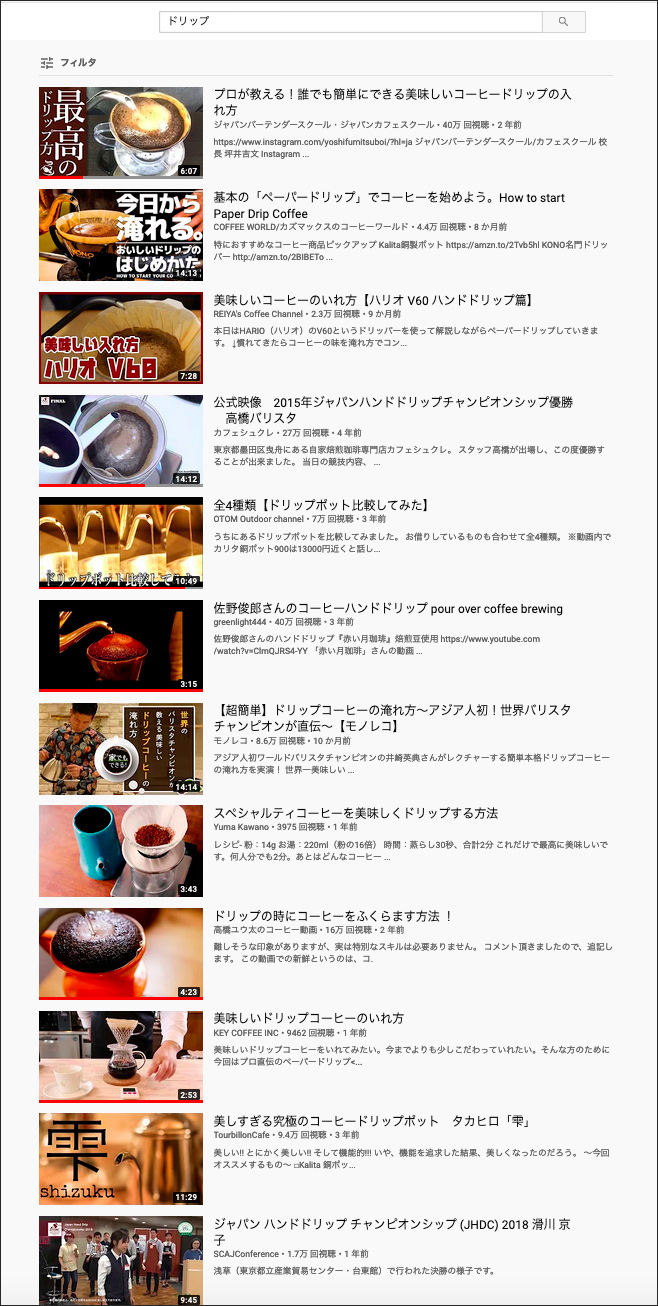
Task: Watch 全4種類 ドリップポット比較してみた
Action: coord(321,505)
